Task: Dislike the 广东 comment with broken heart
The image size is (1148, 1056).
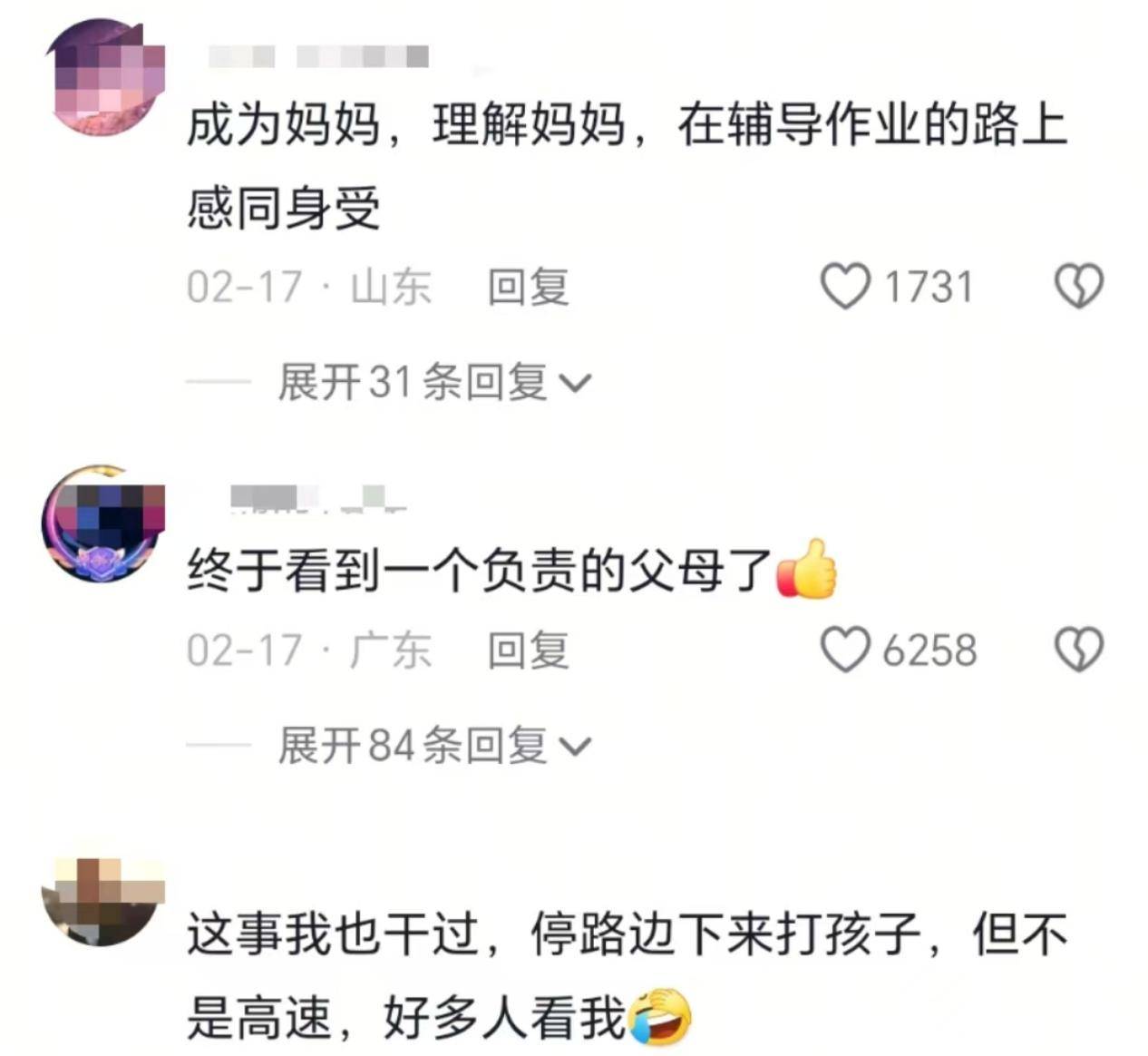Action: 1079,650
